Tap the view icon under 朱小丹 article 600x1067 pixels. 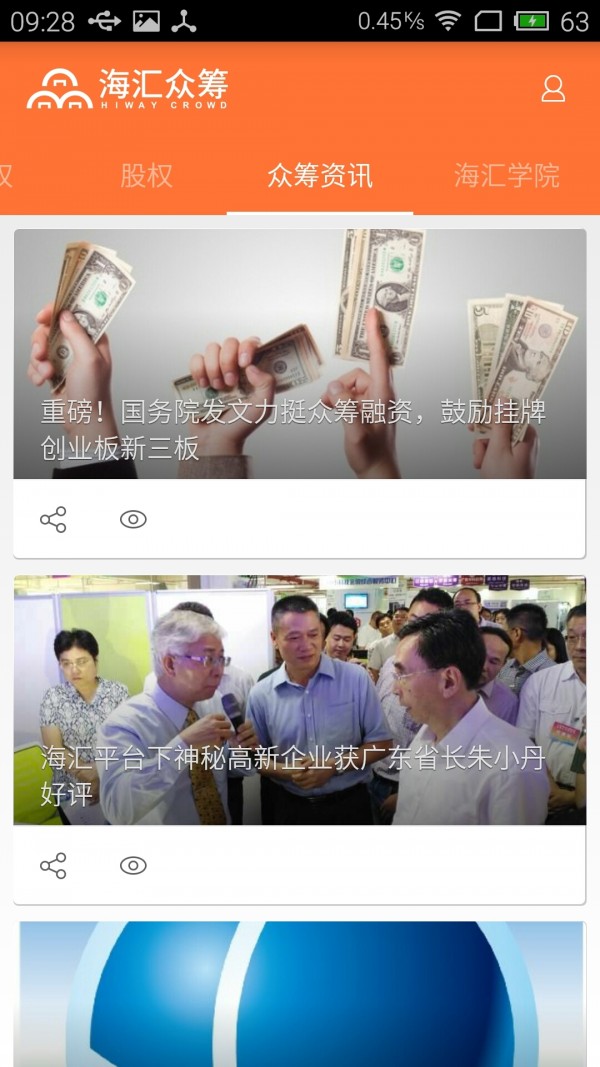point(133,865)
